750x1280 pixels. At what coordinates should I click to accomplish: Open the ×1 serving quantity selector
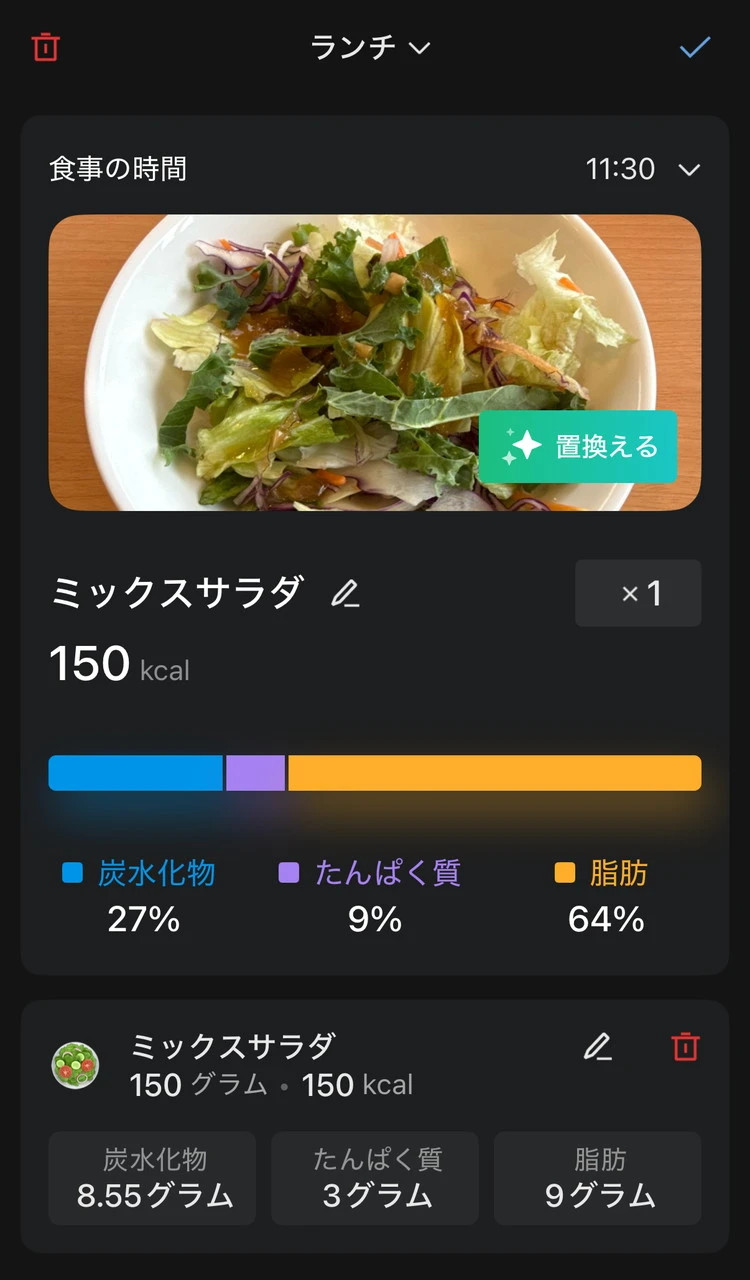pos(638,593)
